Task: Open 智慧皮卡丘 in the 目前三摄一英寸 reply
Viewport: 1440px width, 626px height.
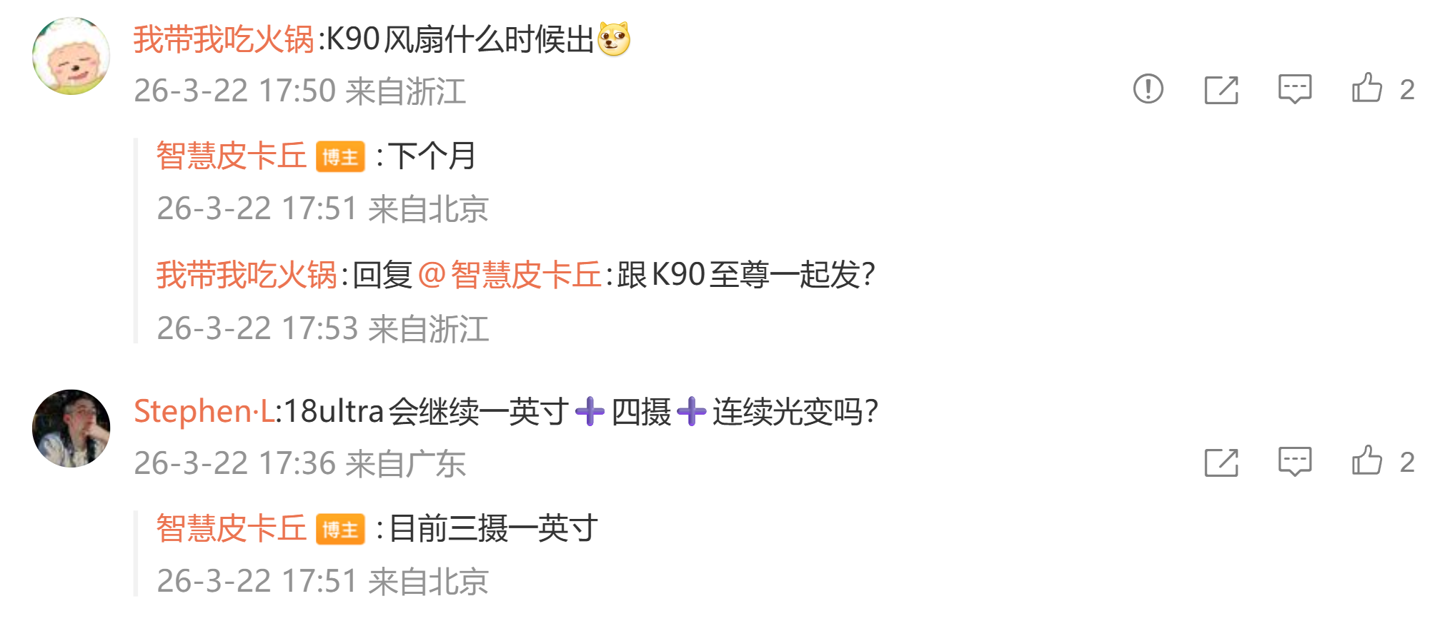Action: click(x=231, y=528)
